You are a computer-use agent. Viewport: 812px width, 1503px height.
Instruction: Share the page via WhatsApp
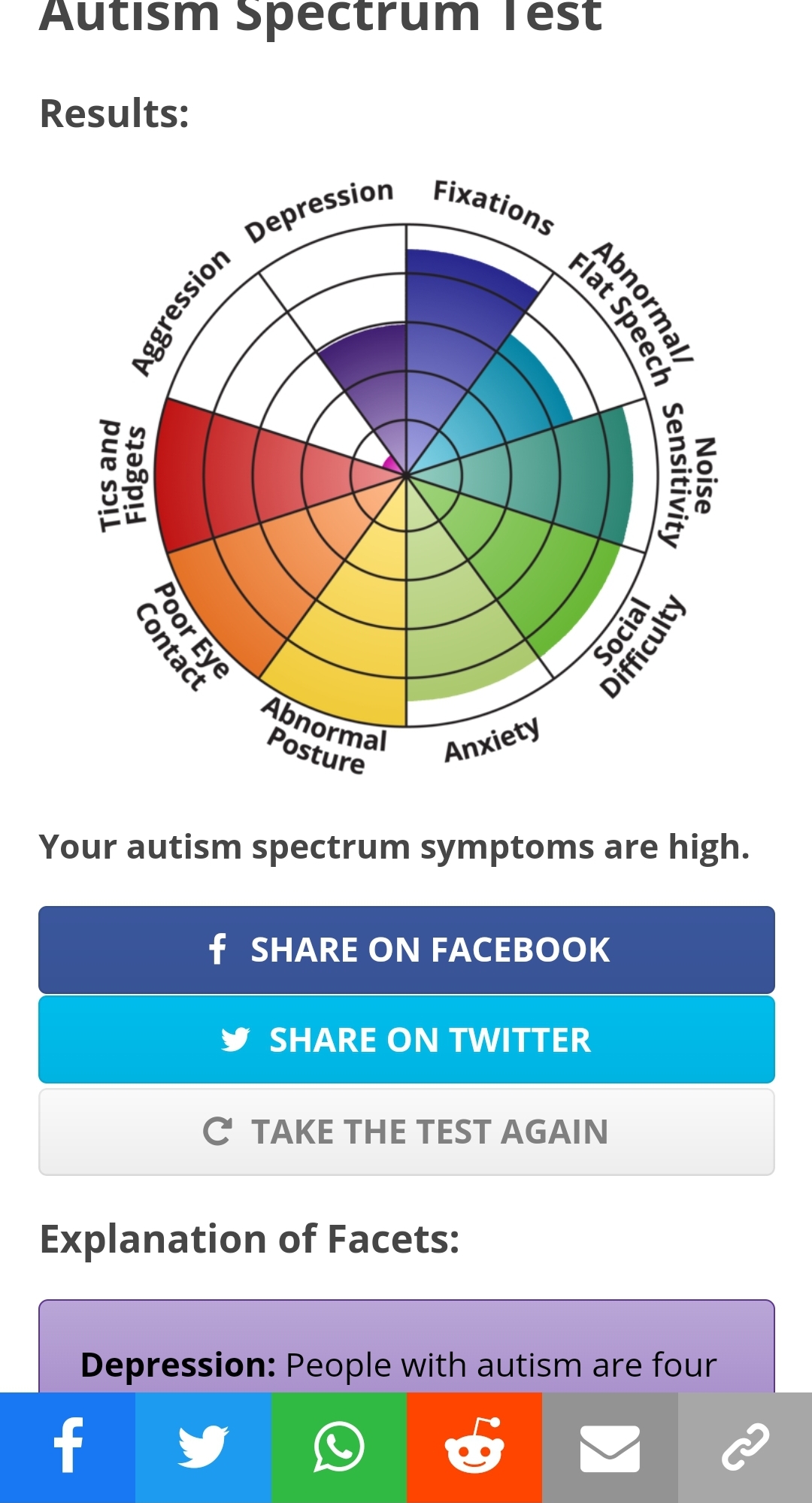[x=338, y=1447]
